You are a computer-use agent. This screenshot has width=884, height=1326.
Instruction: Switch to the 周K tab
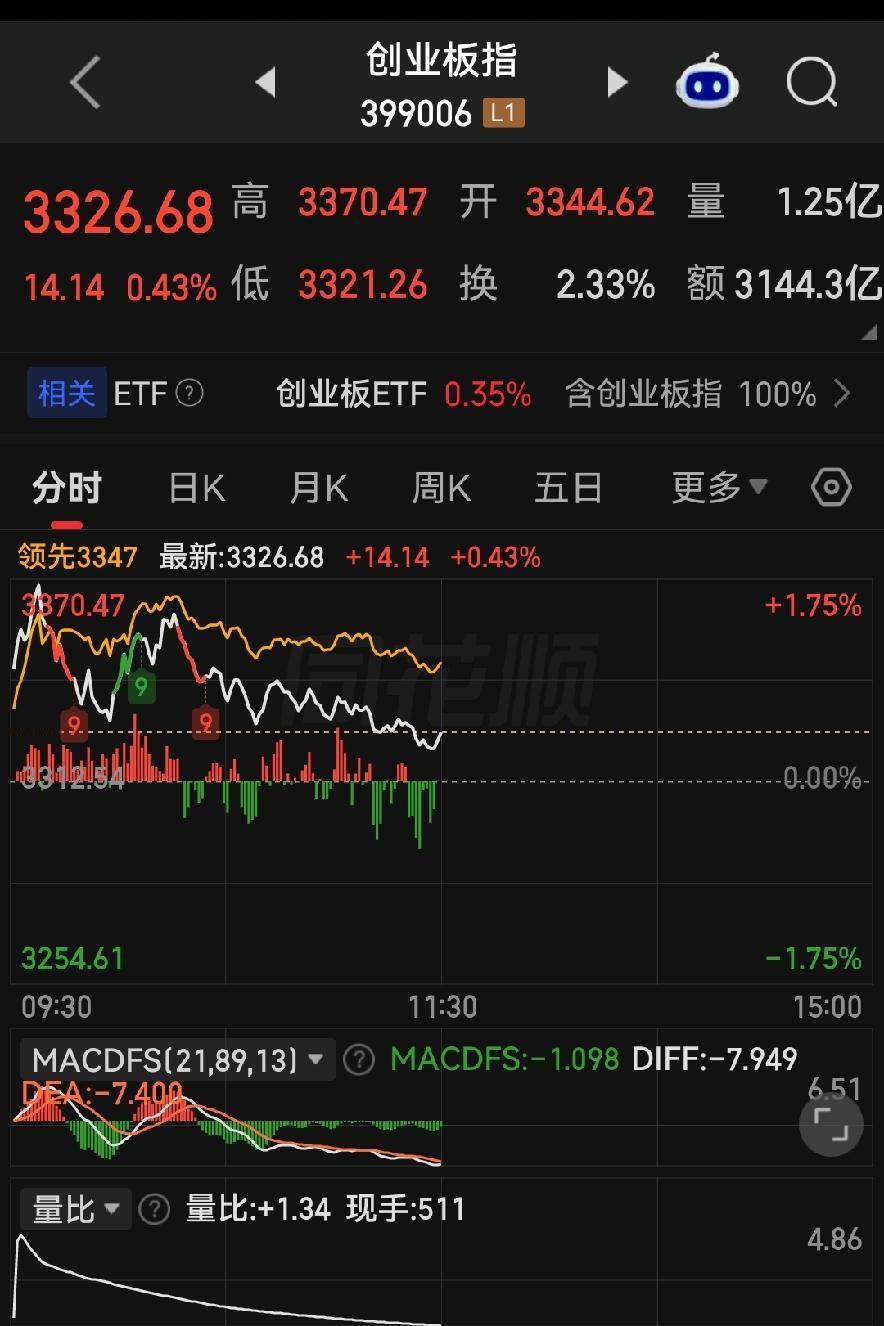(x=441, y=489)
